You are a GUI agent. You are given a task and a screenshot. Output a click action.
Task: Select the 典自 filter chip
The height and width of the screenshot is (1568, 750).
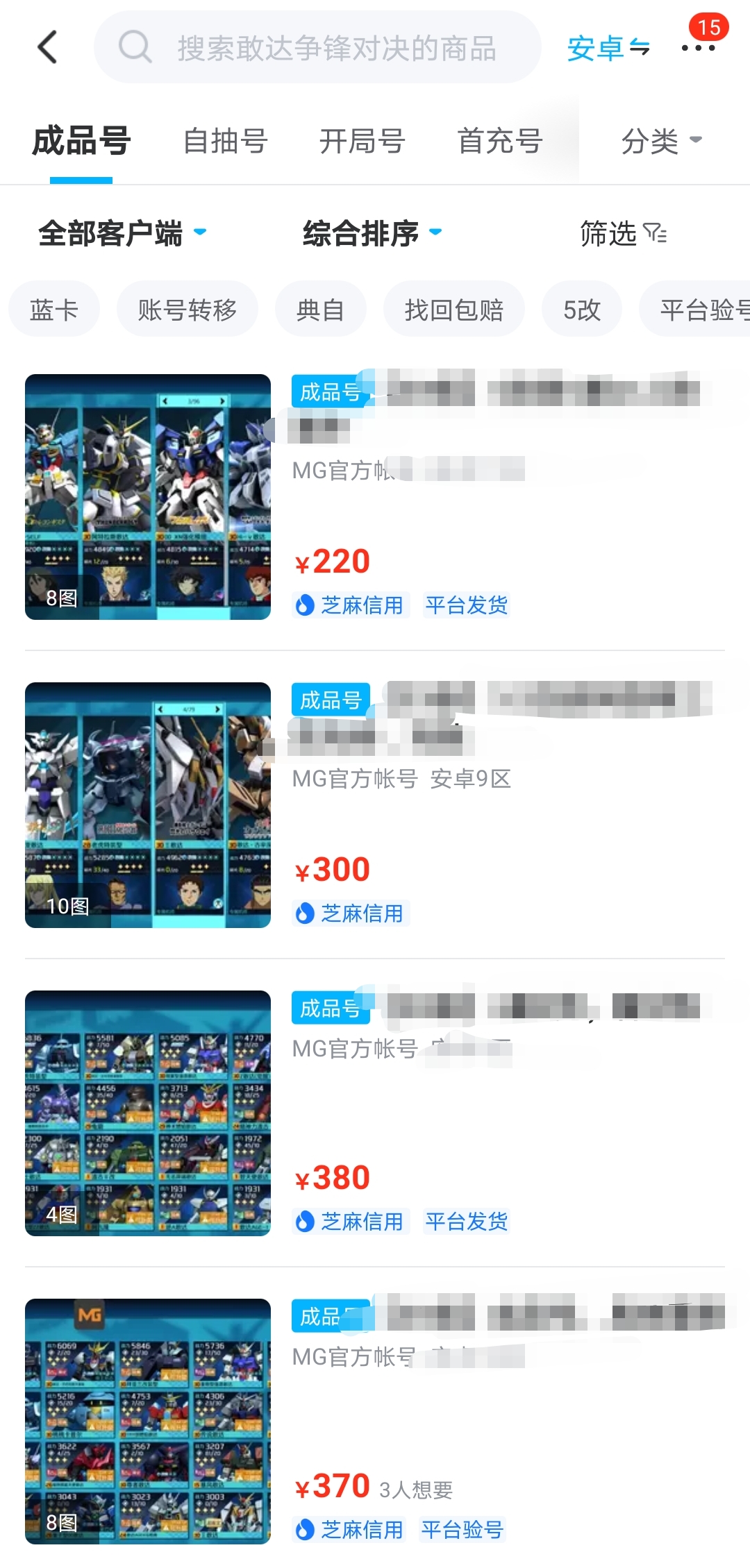[x=320, y=310]
